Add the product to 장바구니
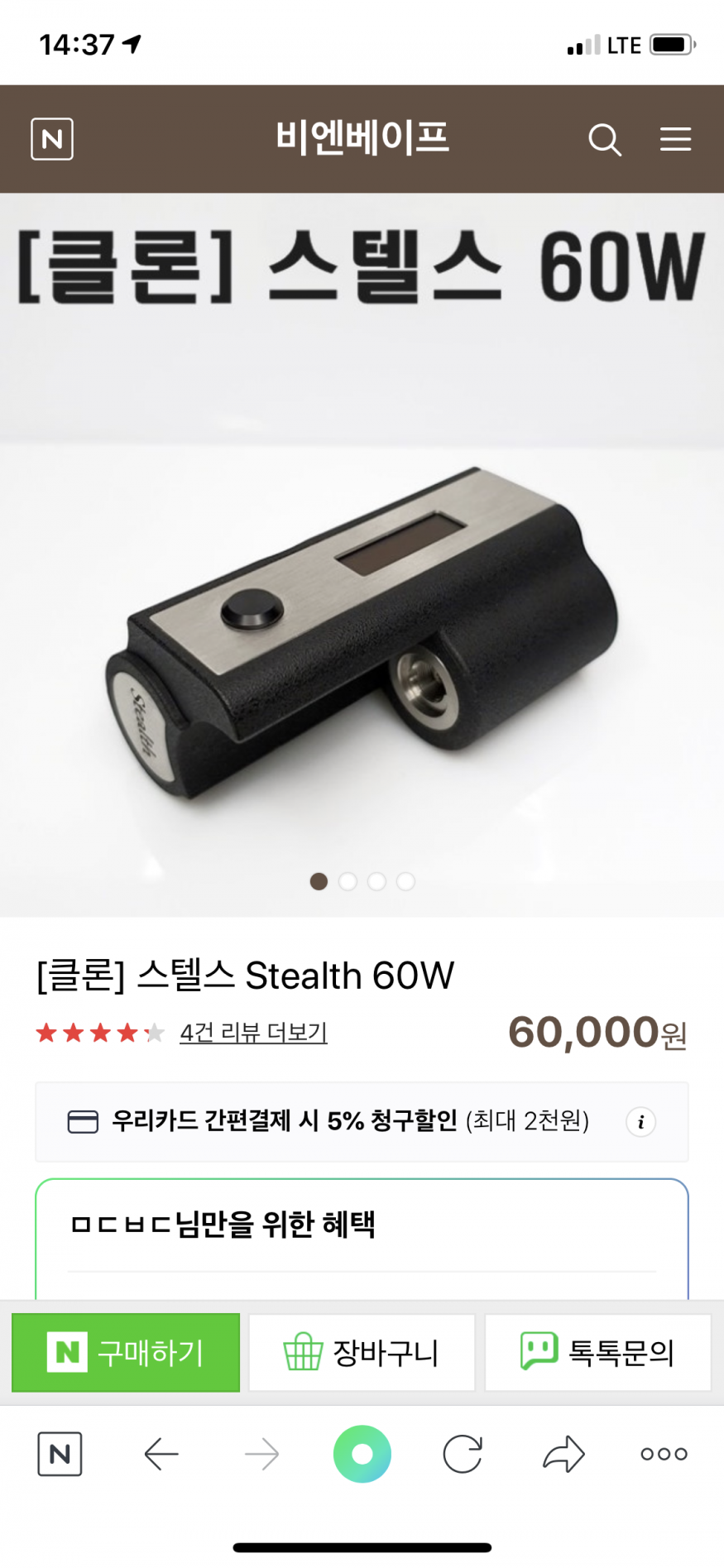Viewport: 724px width, 1568px height. tap(362, 1353)
